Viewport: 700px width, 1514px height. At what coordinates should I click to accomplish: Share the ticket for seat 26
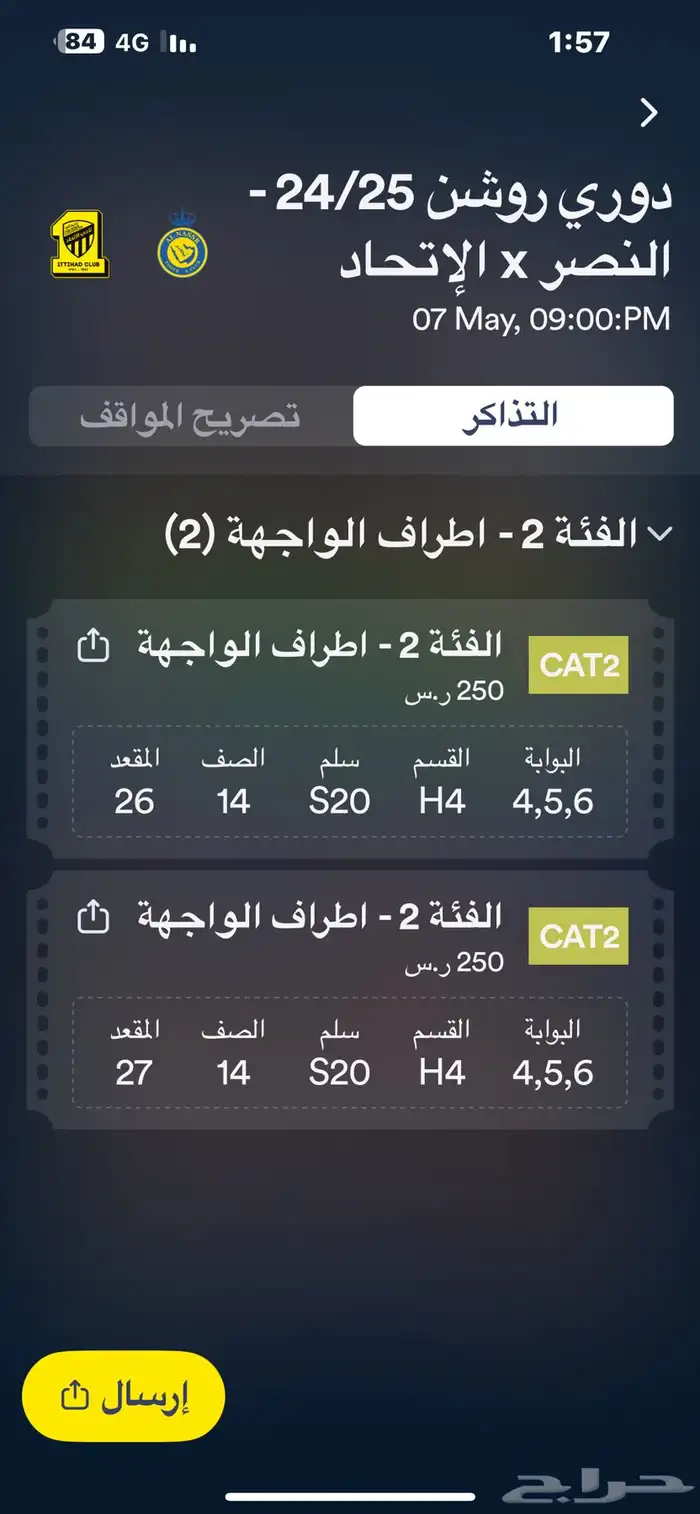[92, 648]
